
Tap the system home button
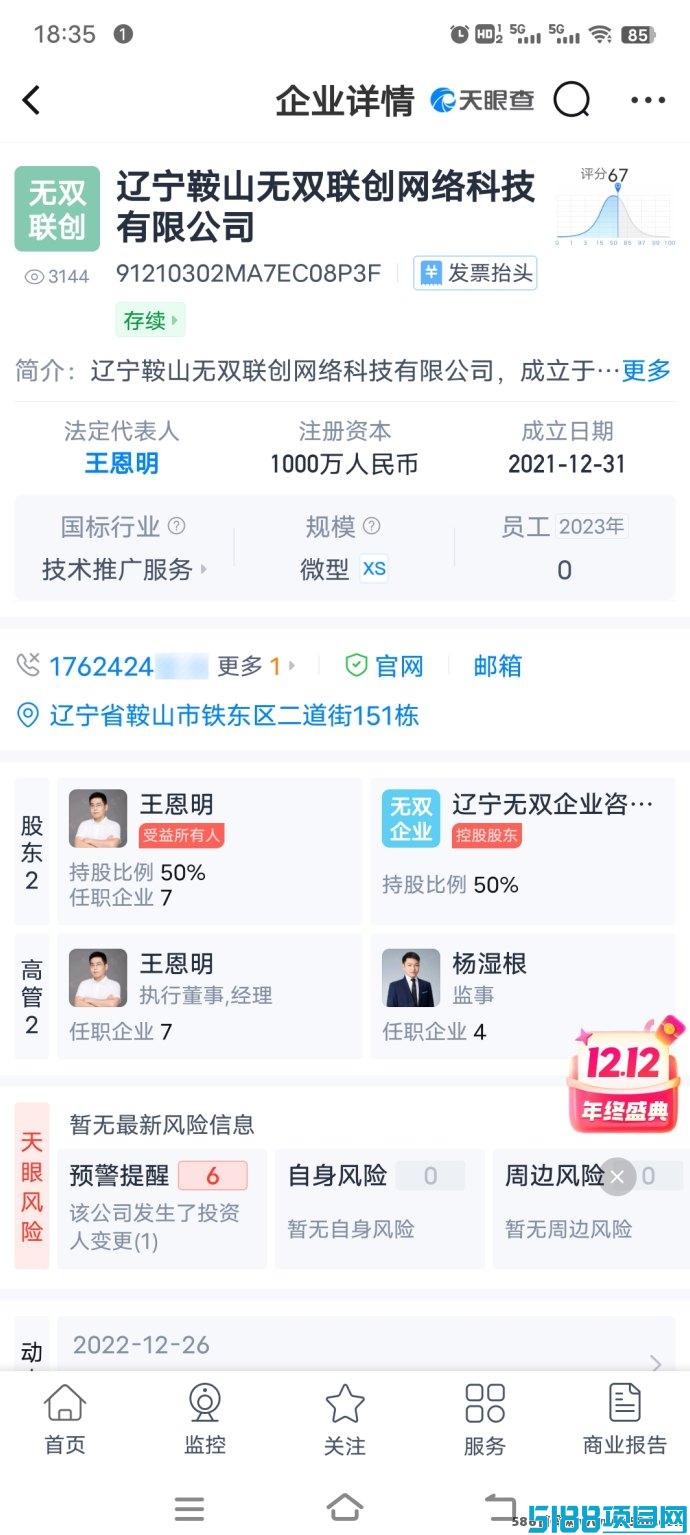(345, 1507)
